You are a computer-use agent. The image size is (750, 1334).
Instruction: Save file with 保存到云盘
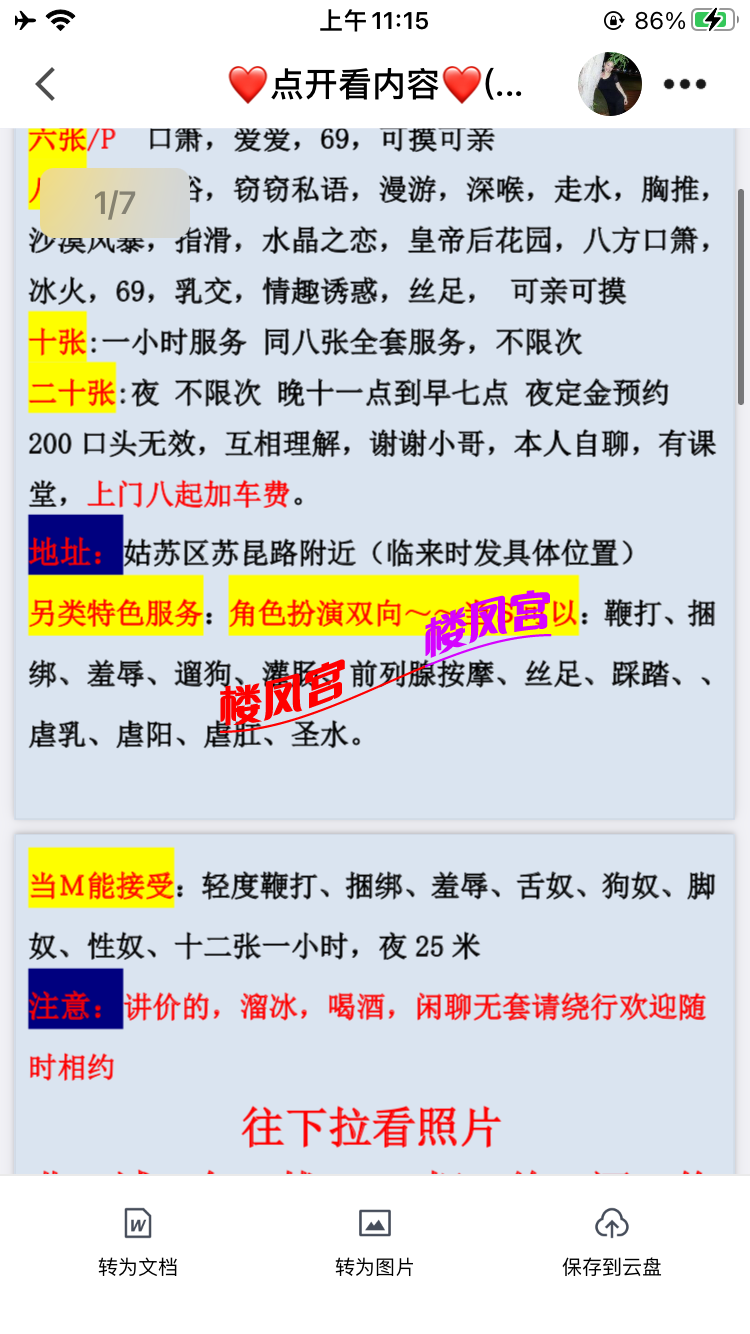coord(611,1241)
